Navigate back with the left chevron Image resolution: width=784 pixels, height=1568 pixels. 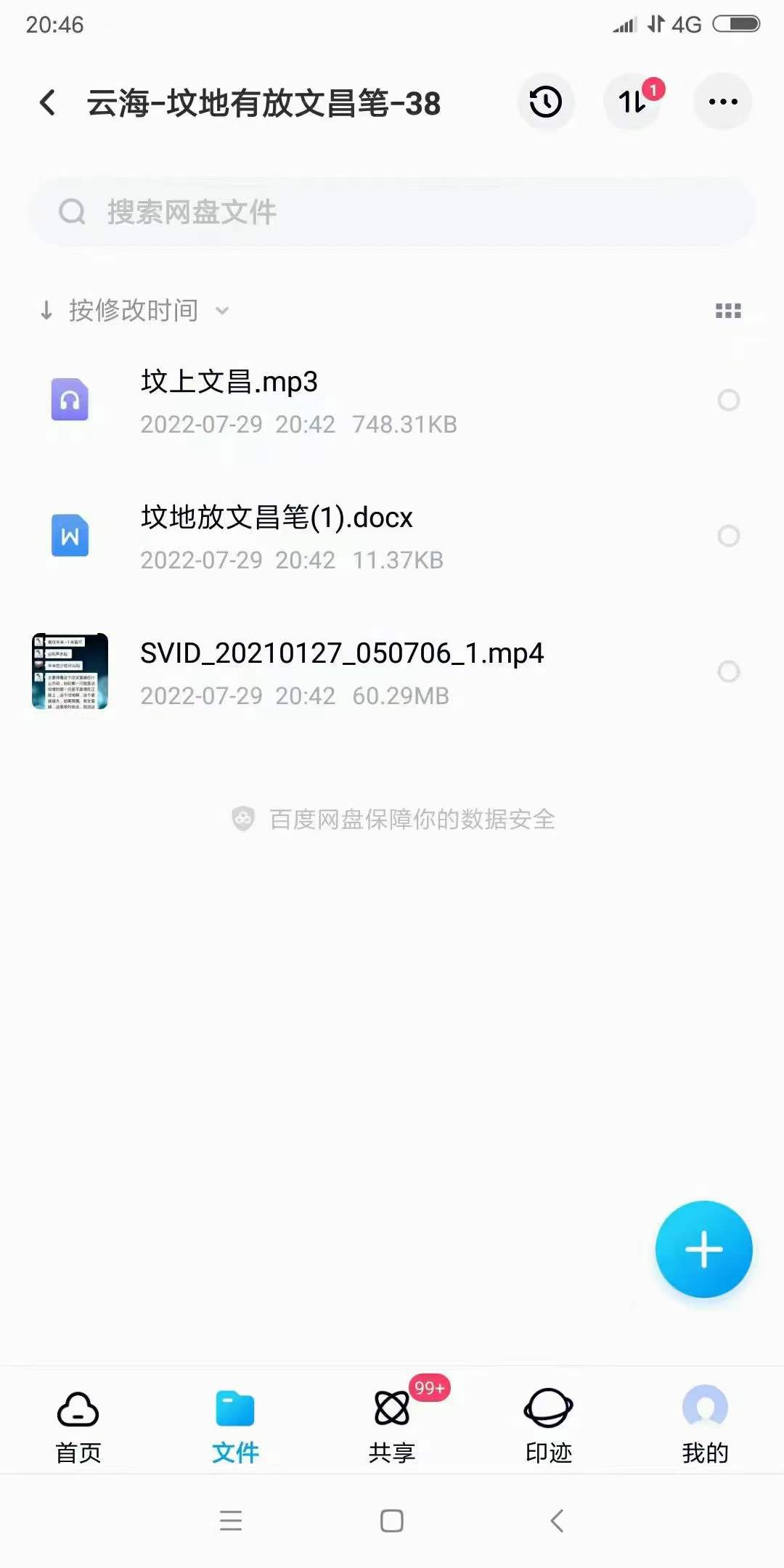pyautogui.click(x=48, y=102)
